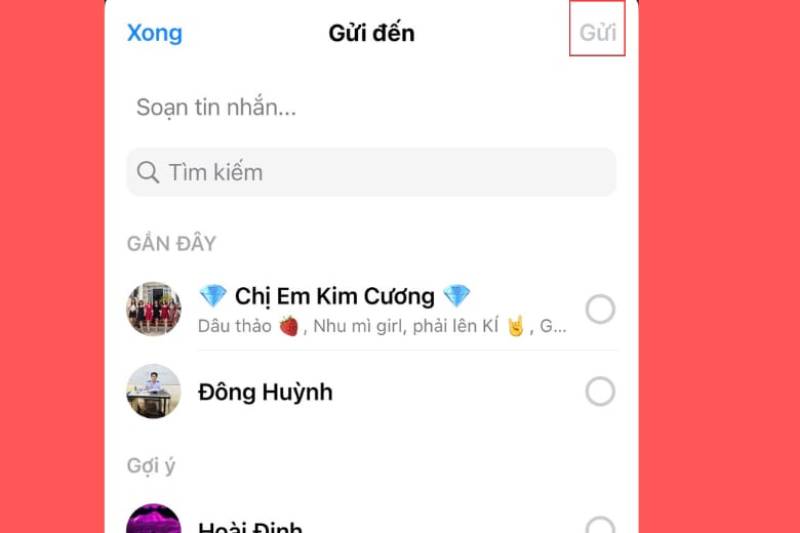Open the Tìm kiếm search box
Image resolution: width=800 pixels, height=533 pixels.
(371, 172)
